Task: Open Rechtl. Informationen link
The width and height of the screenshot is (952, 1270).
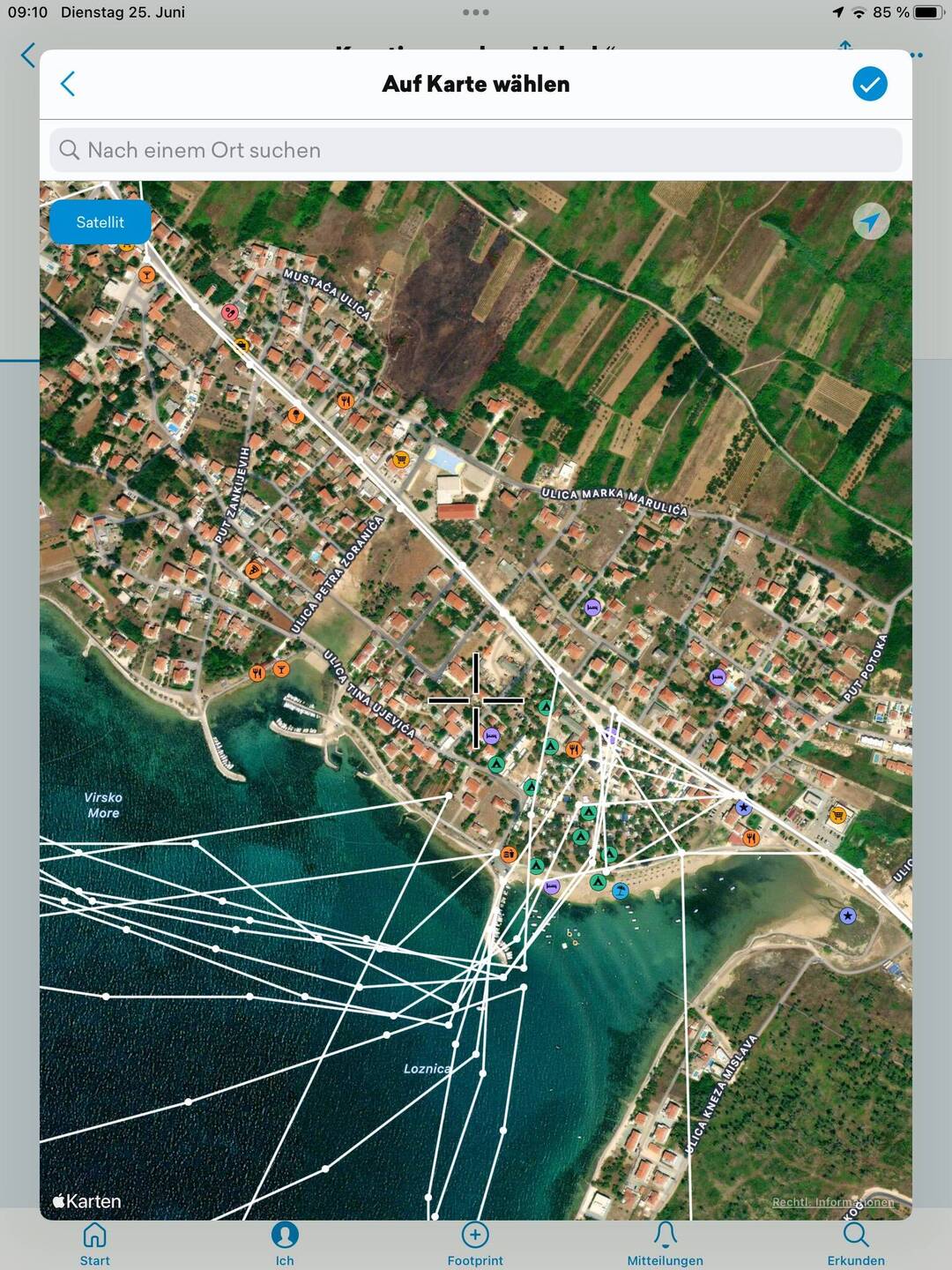Action: pos(832,1202)
